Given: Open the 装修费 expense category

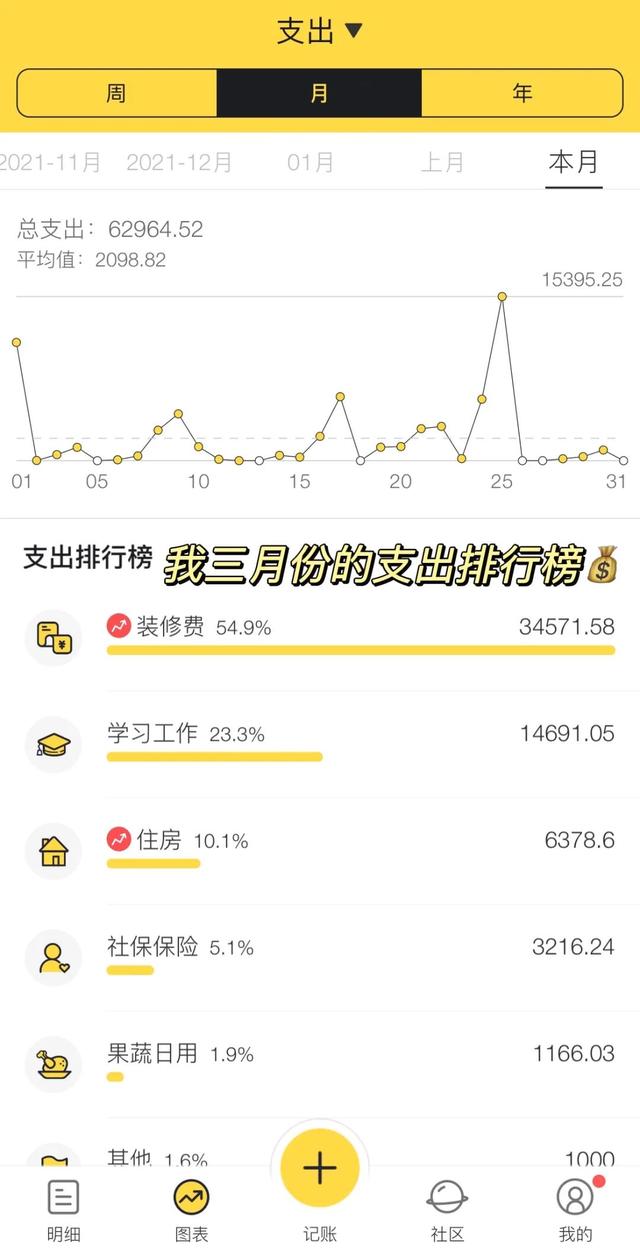Looking at the screenshot, I should 320,638.
